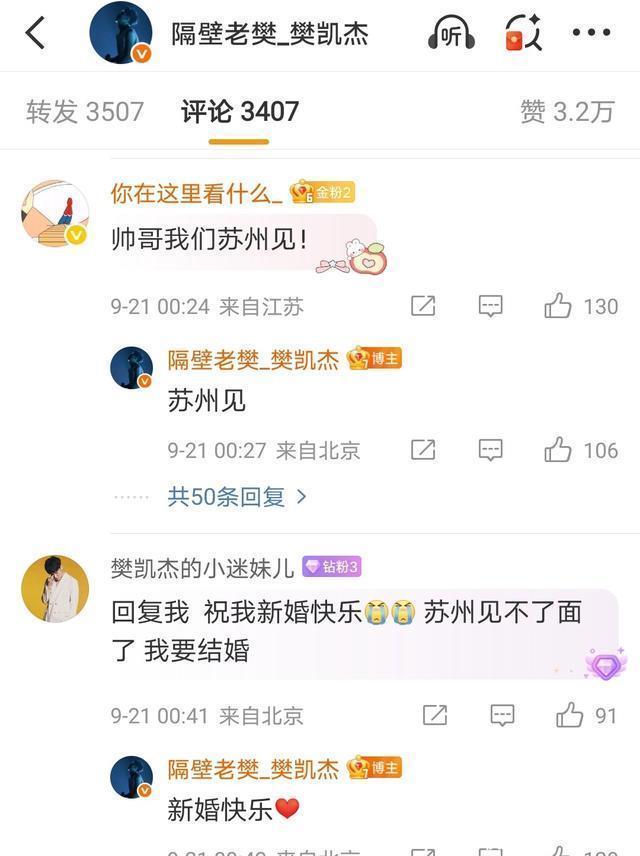
Task: Reply to the 帅哥我们苏州见 comment
Action: [490, 306]
